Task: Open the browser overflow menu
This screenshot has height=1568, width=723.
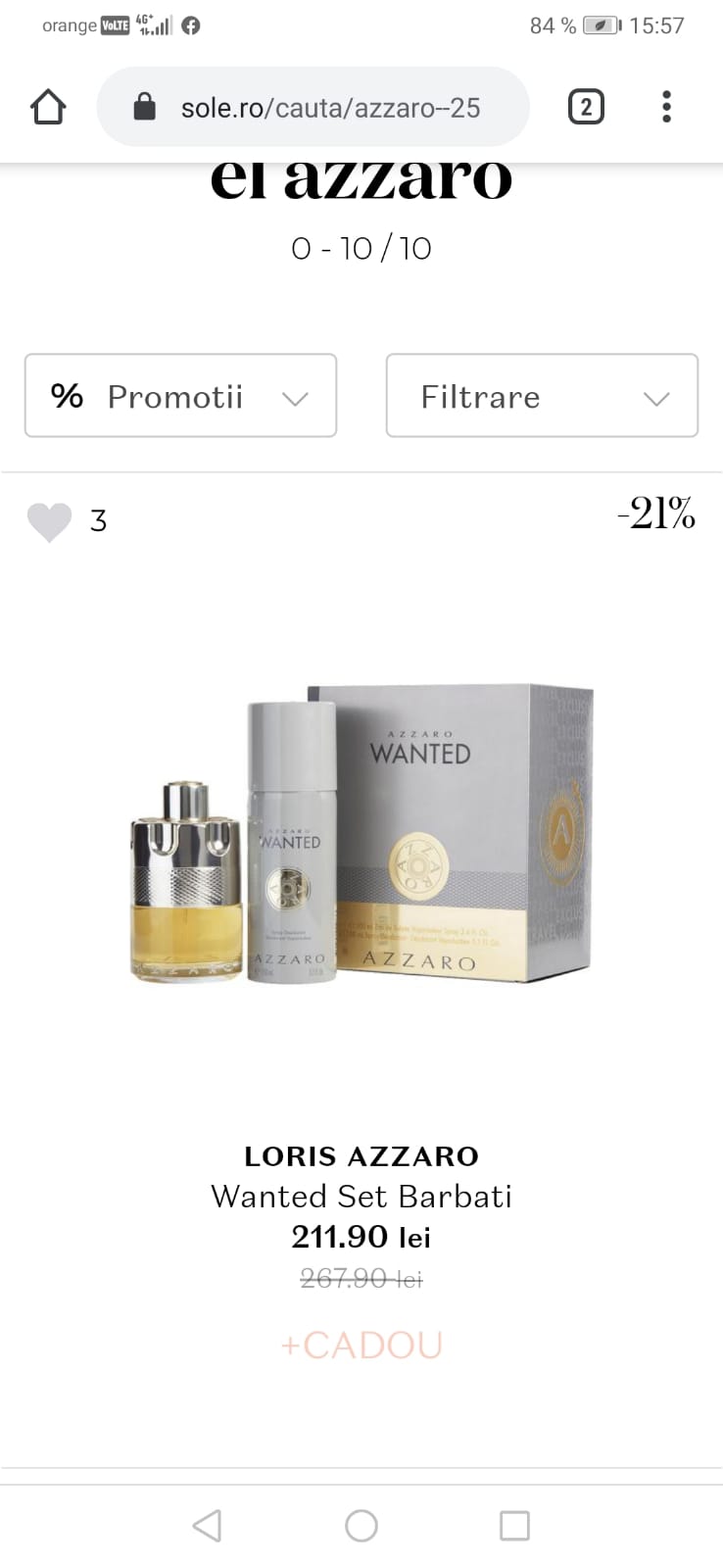Action: click(666, 107)
